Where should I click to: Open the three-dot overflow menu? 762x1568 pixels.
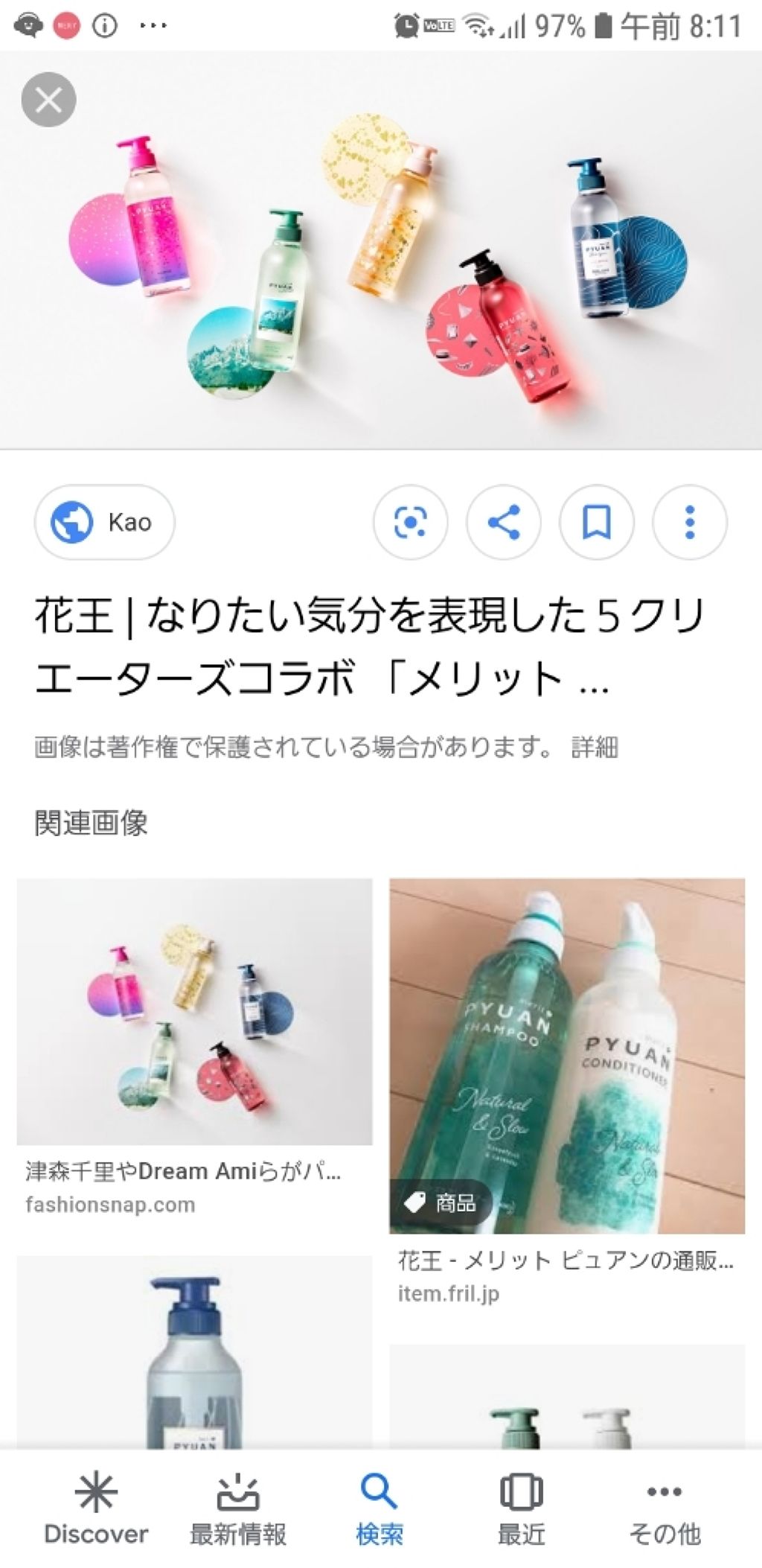point(688,523)
